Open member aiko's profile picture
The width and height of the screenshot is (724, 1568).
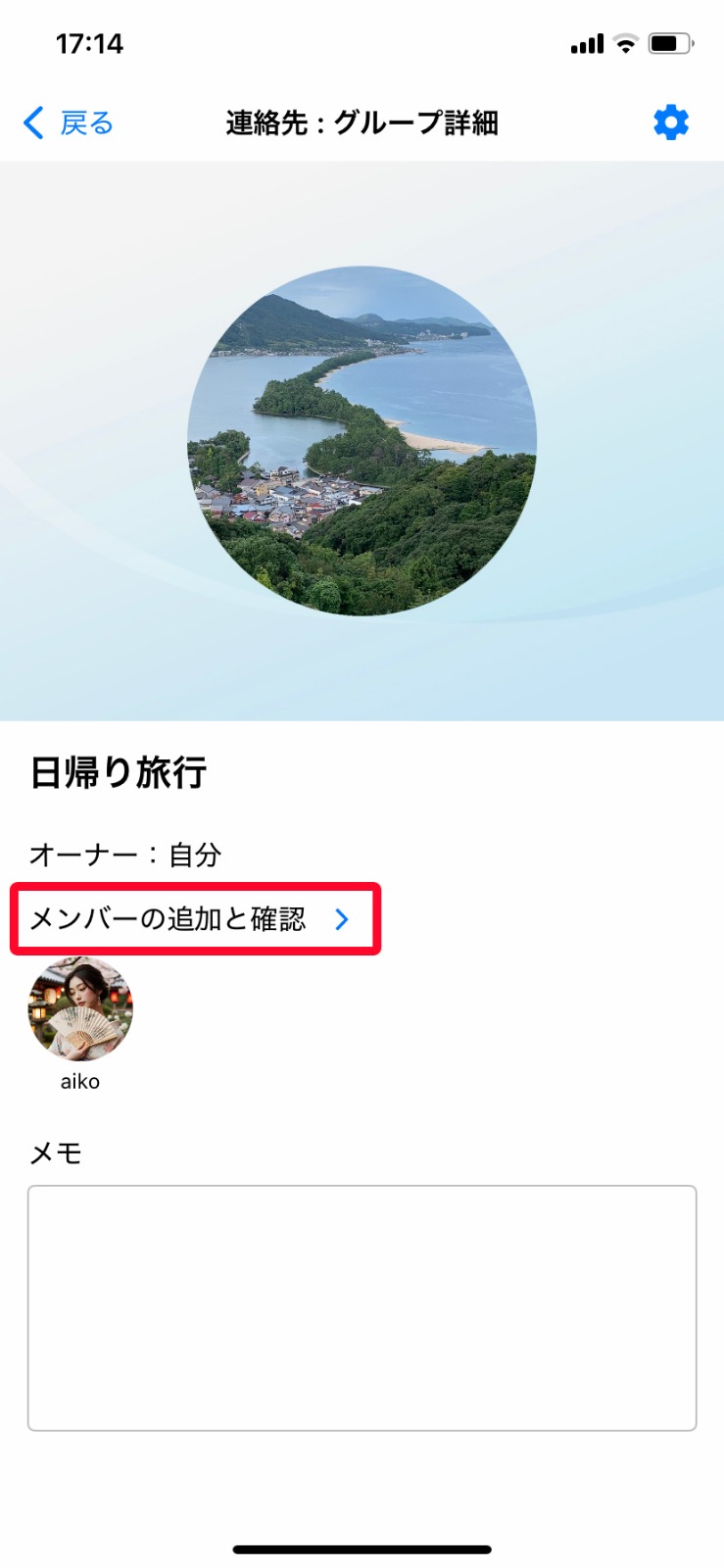[80, 1009]
